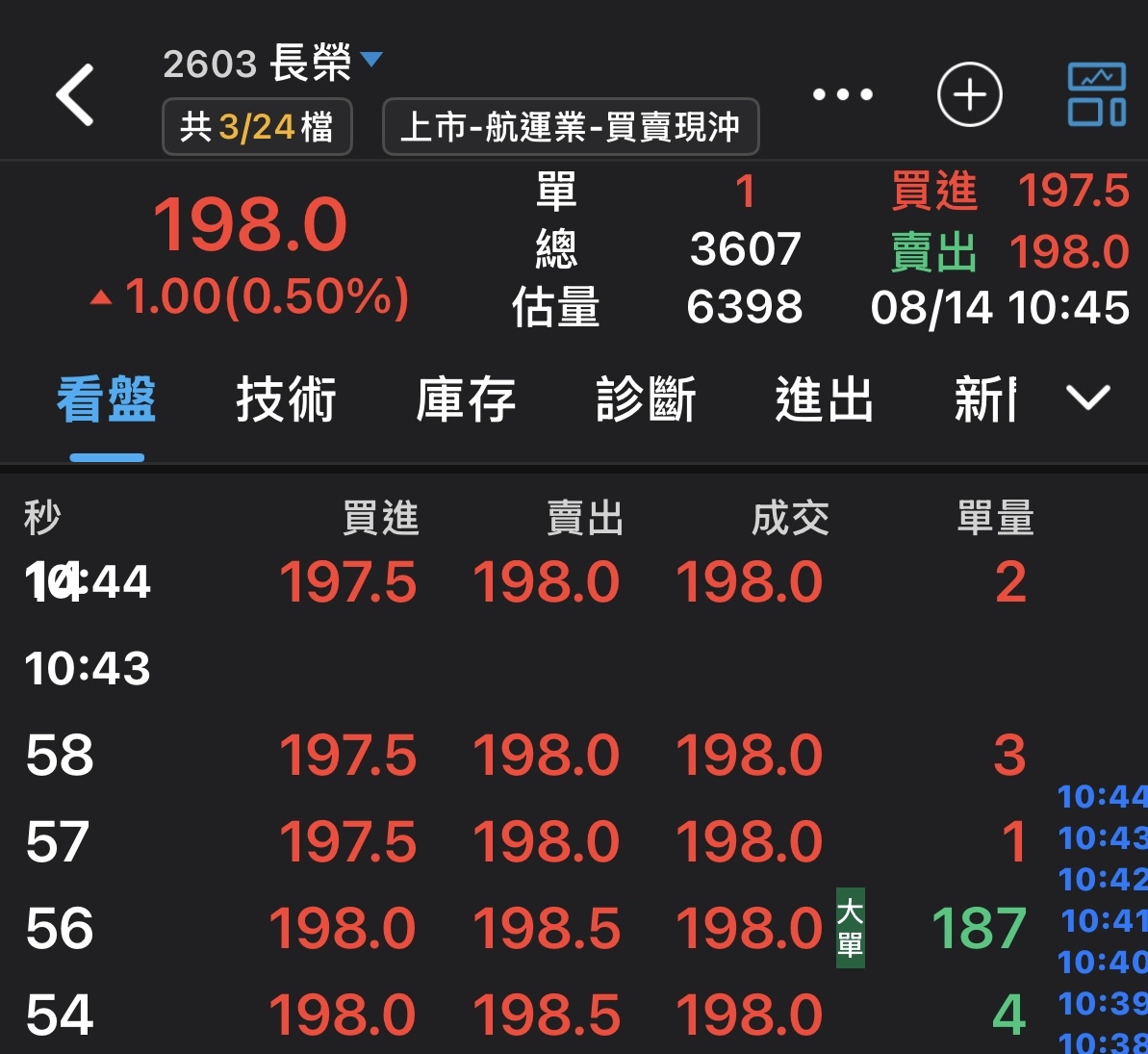The width and height of the screenshot is (1148, 1054).
Task: Add stock with the circled plus icon
Action: [x=969, y=94]
